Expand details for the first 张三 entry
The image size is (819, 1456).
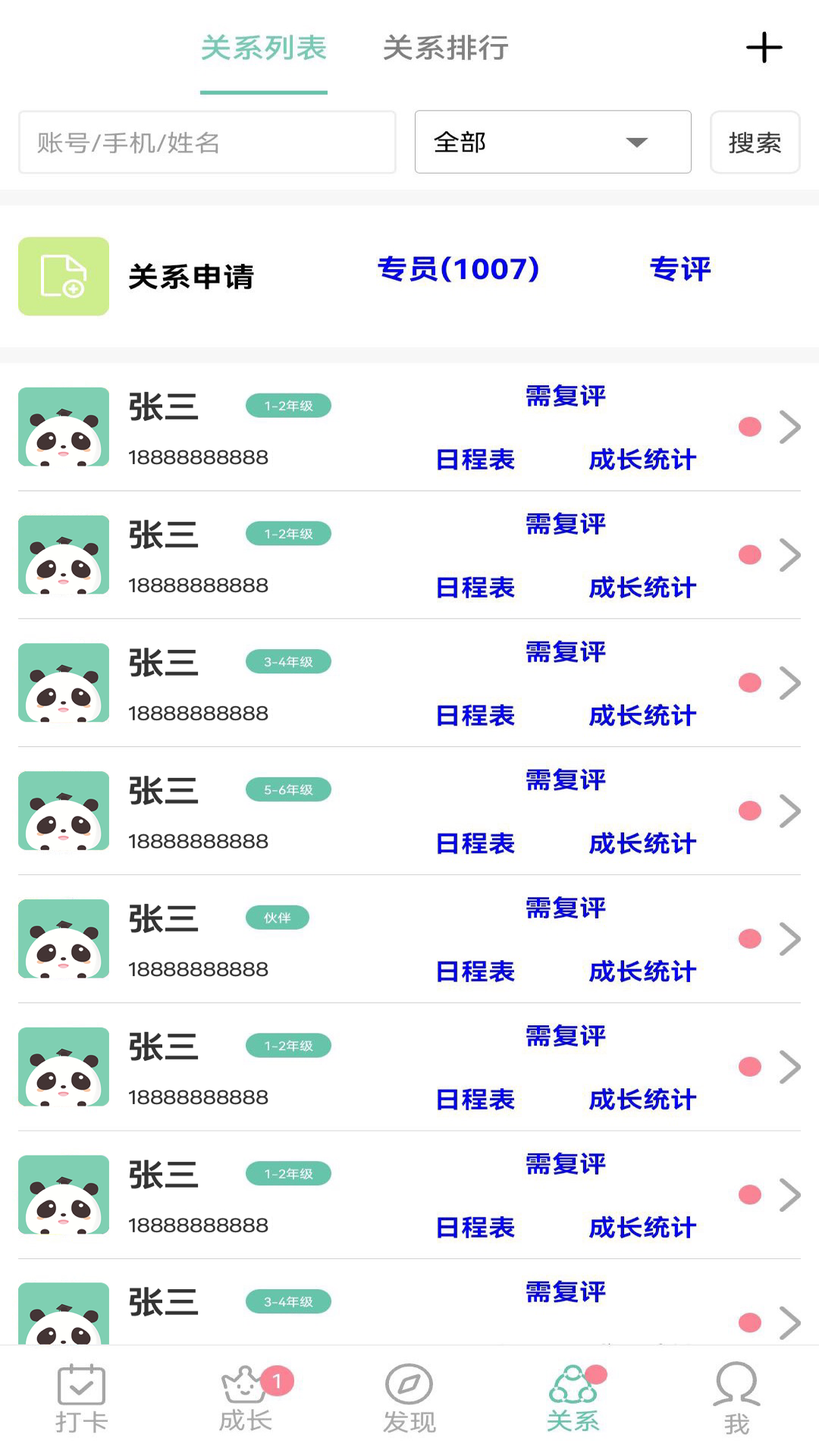(x=790, y=426)
